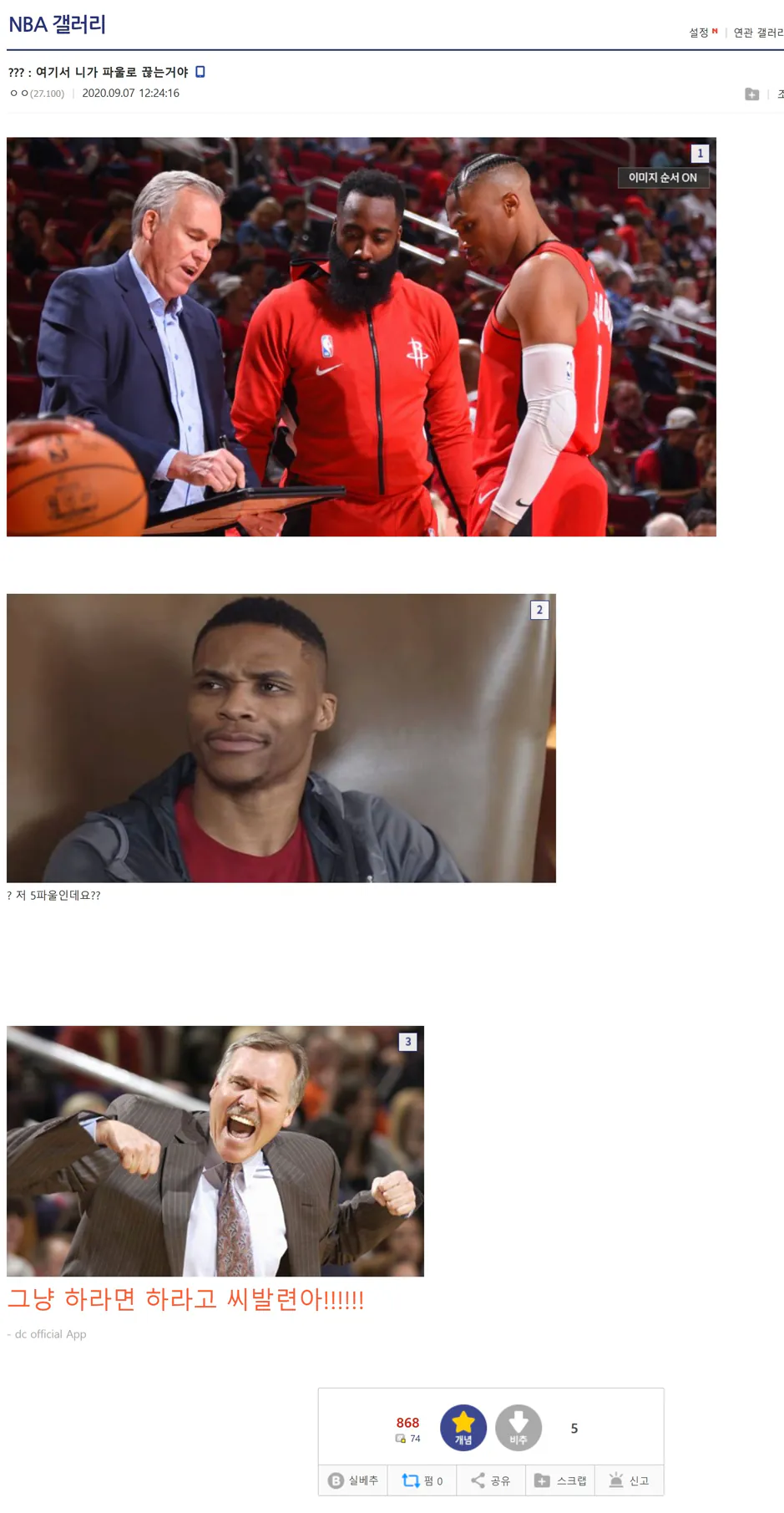
Task: Open the second image of the frowning player
Action: (281, 738)
